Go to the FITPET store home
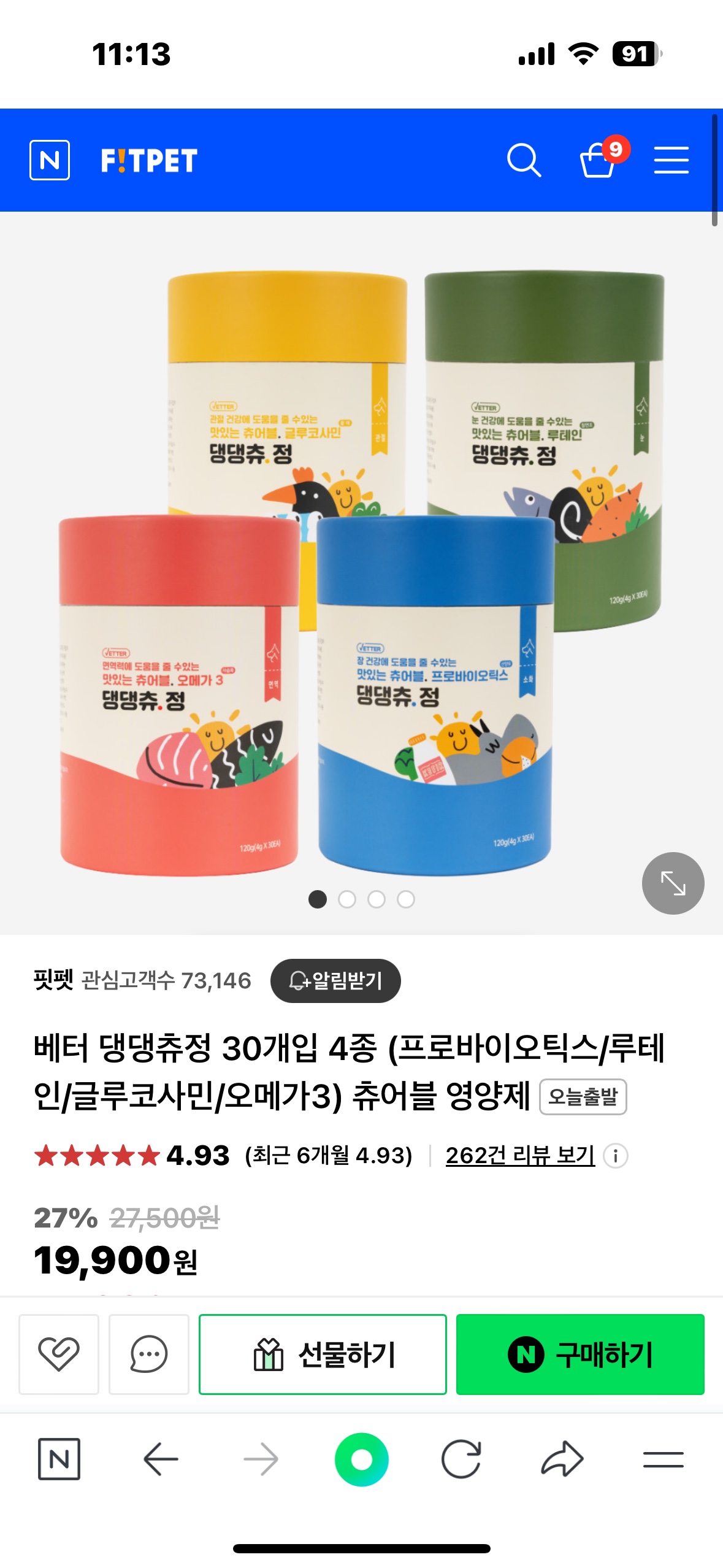Image resolution: width=723 pixels, height=1568 pixels. coord(149,161)
